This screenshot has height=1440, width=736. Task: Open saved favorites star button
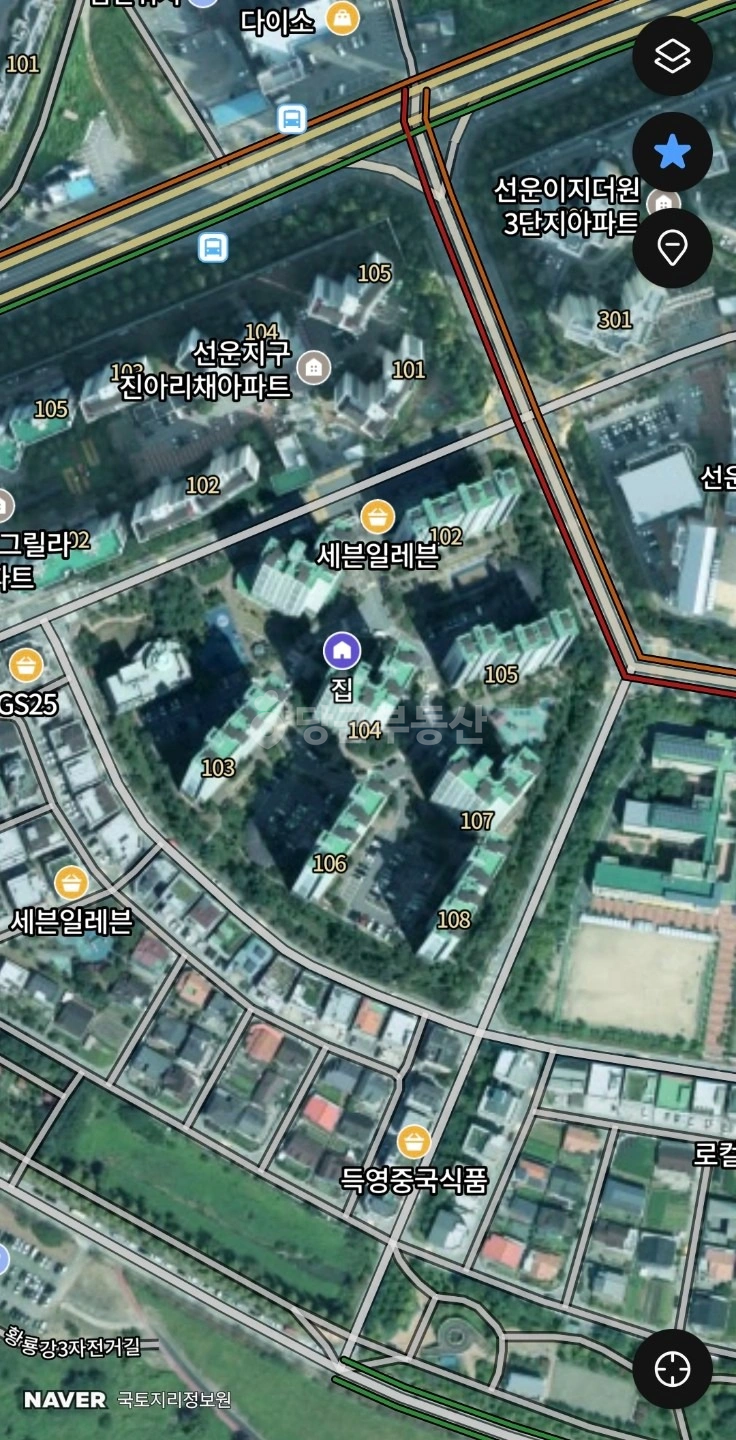coord(672,152)
